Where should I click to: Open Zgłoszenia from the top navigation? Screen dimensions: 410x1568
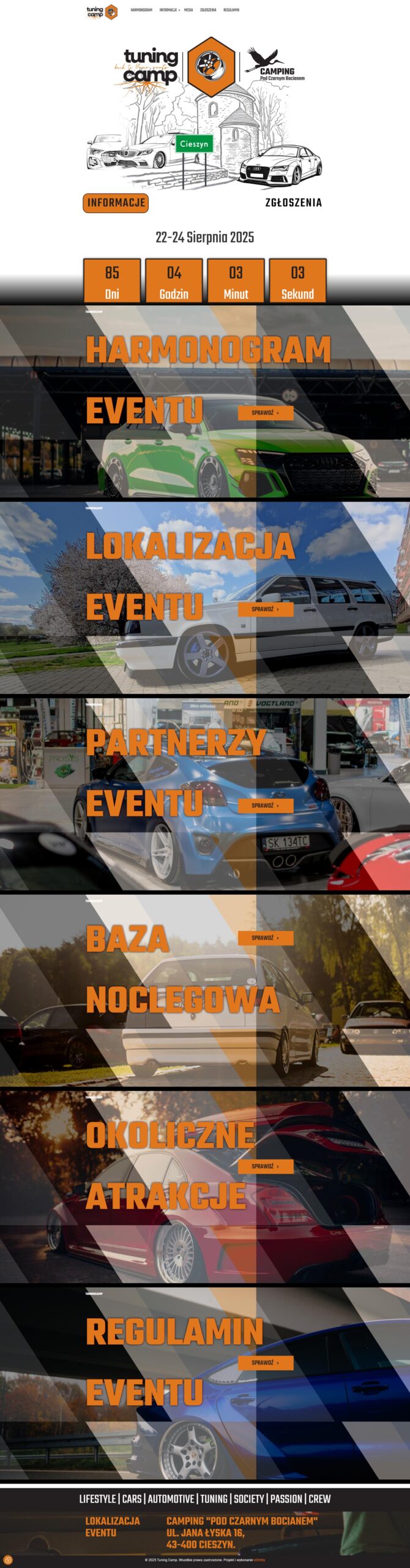[x=208, y=10]
